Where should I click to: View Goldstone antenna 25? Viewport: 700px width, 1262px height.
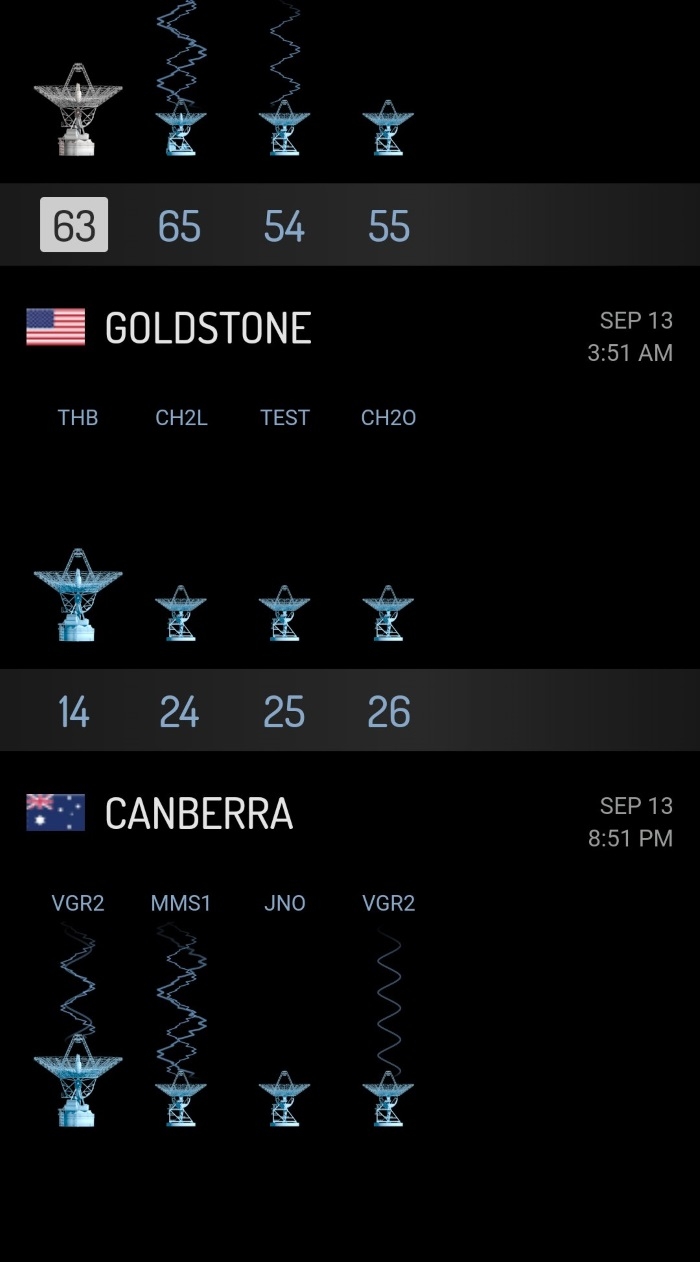(284, 711)
